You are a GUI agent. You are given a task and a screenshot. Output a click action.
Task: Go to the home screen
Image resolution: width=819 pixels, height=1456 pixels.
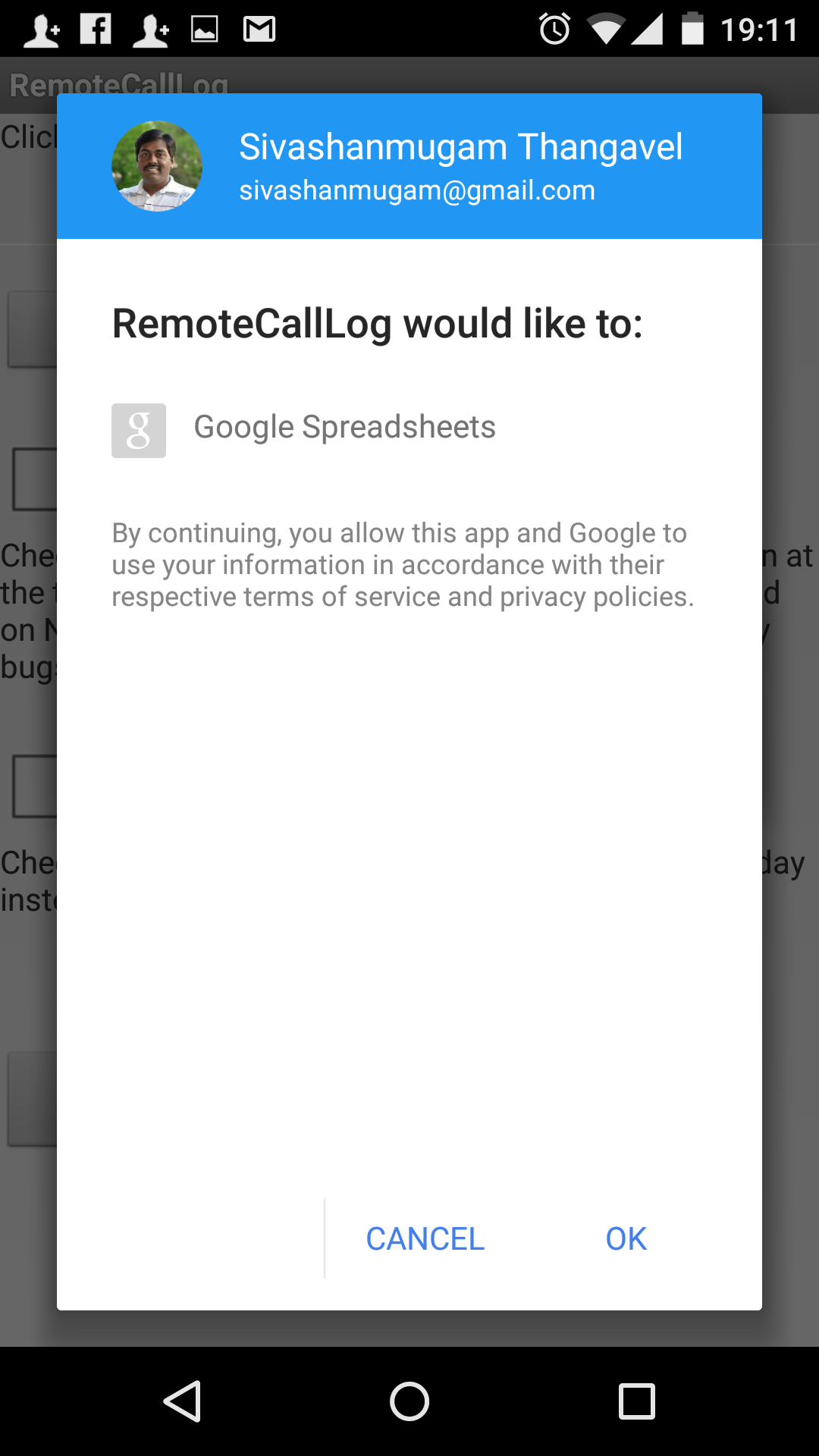[409, 1401]
